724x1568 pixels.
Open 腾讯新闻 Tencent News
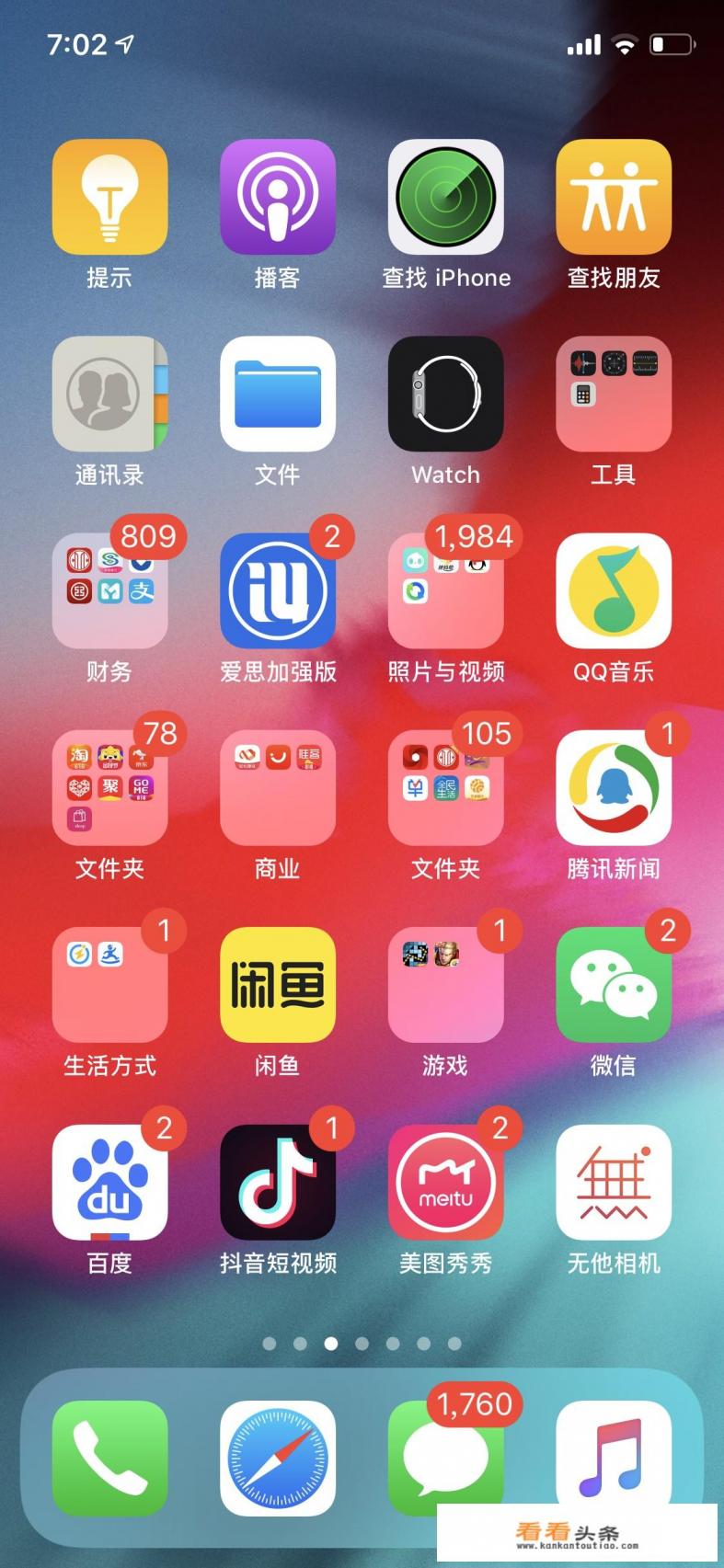[614, 788]
